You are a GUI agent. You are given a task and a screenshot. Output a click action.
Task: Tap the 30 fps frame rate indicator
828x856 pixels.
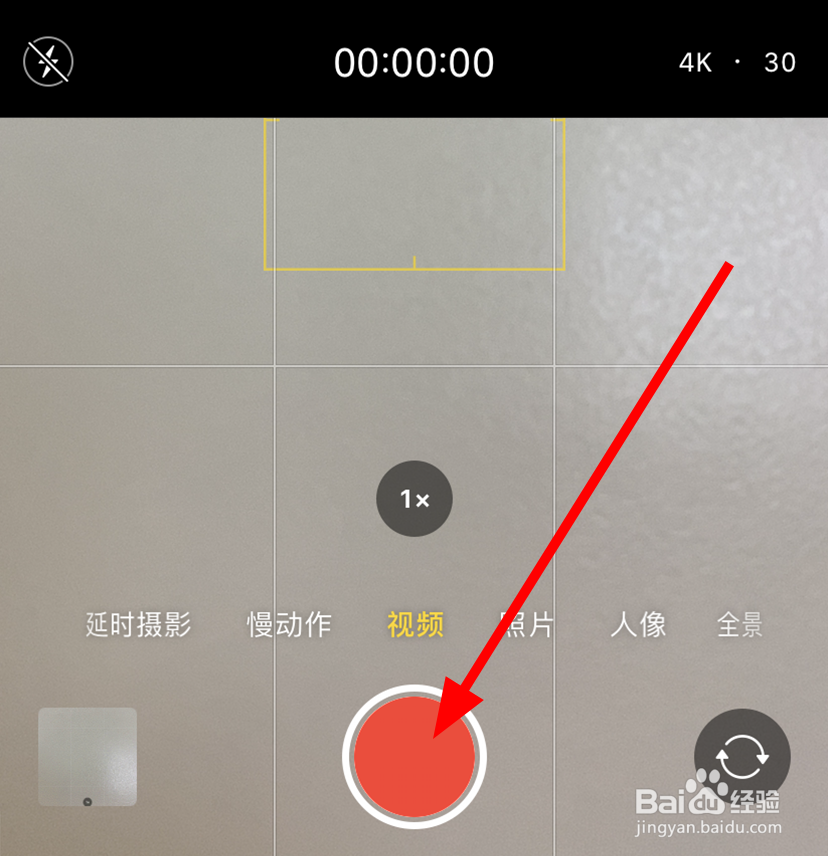pos(780,62)
